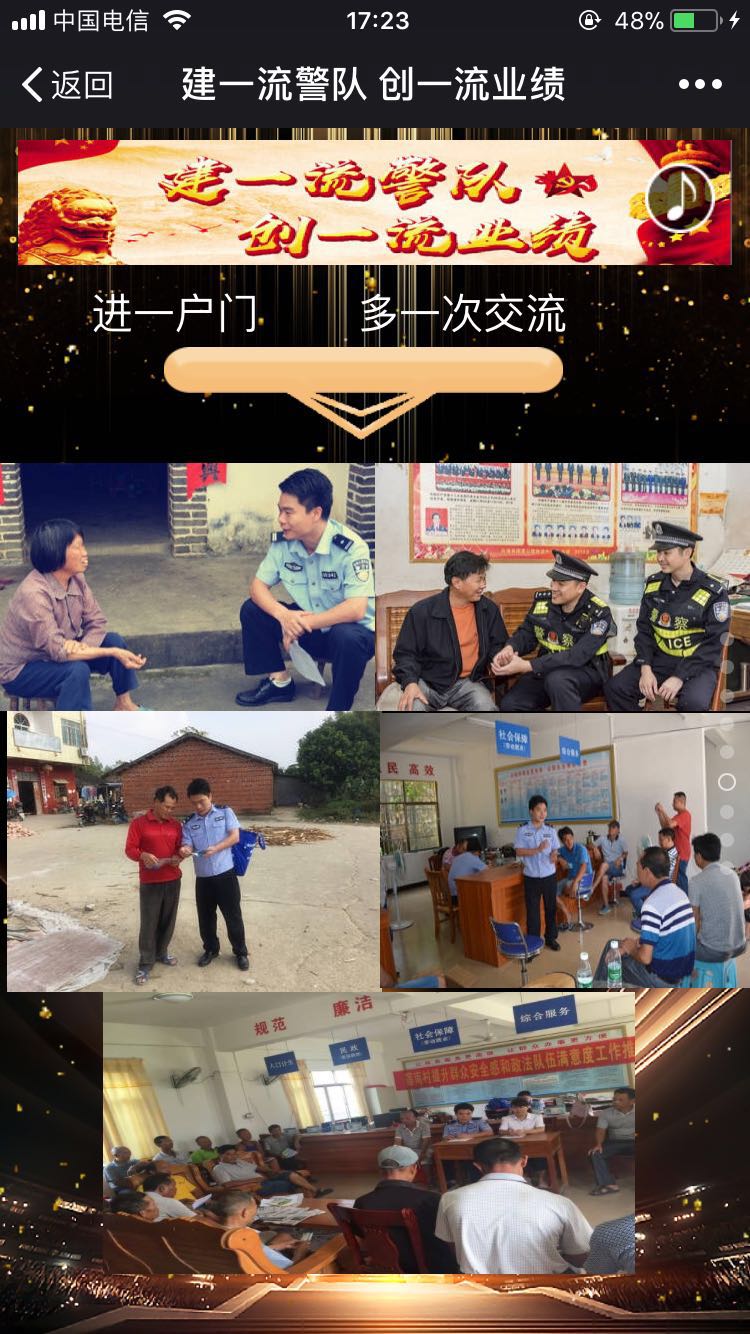This screenshot has width=750, height=1334.
Task: Go back using the 返回 button
Action: [x=66, y=85]
